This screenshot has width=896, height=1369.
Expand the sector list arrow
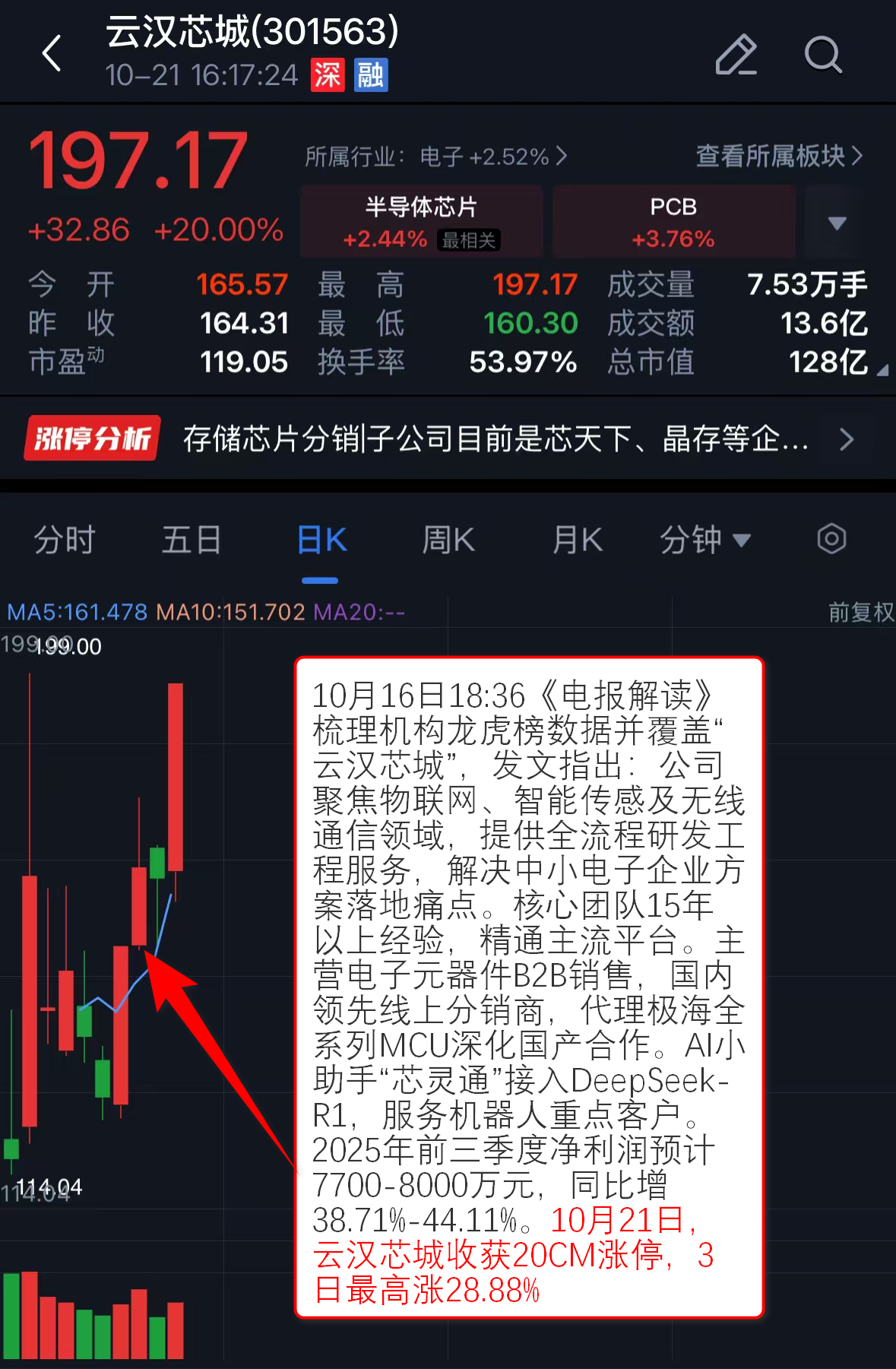837,223
